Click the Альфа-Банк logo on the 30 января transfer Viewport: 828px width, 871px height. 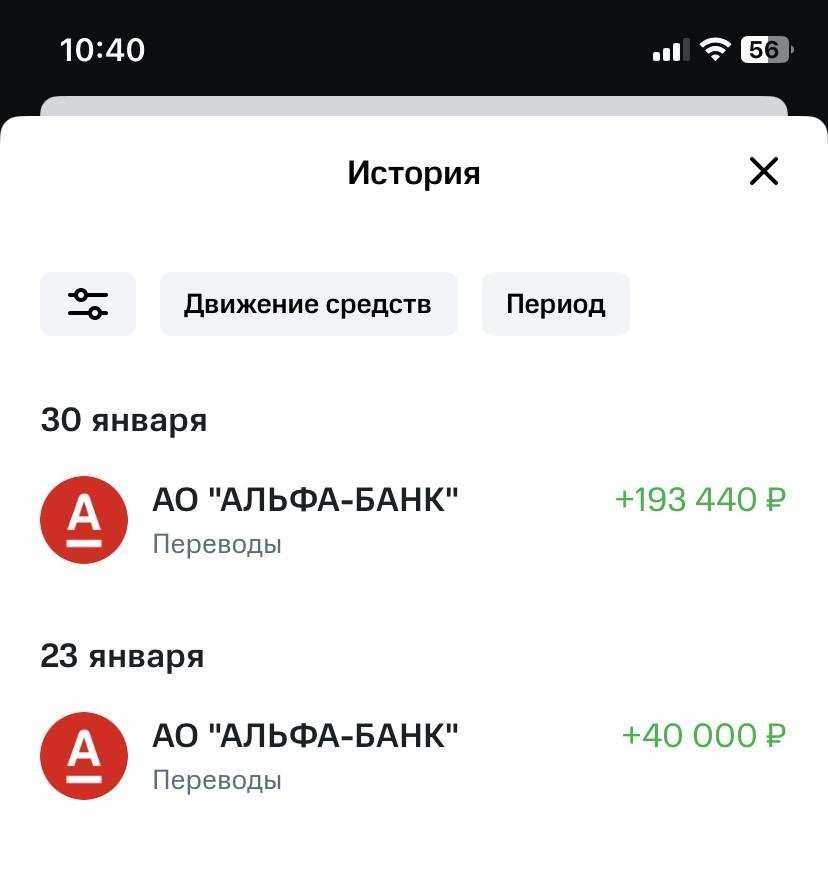(x=84, y=519)
